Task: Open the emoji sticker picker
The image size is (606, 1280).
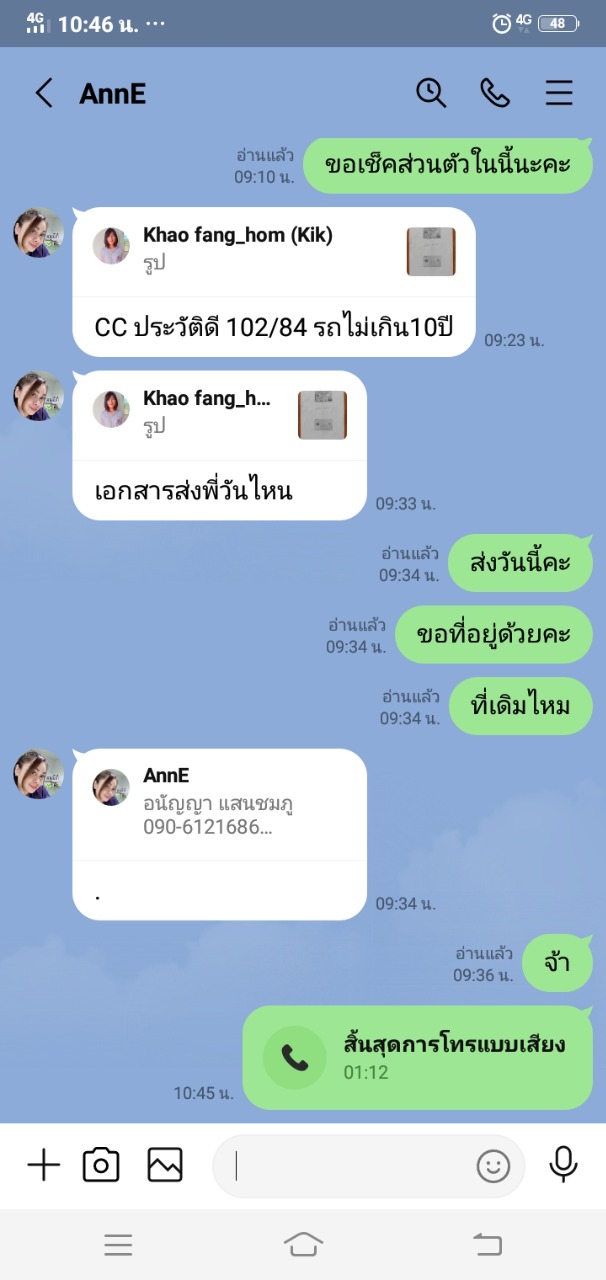Action: tap(493, 1166)
